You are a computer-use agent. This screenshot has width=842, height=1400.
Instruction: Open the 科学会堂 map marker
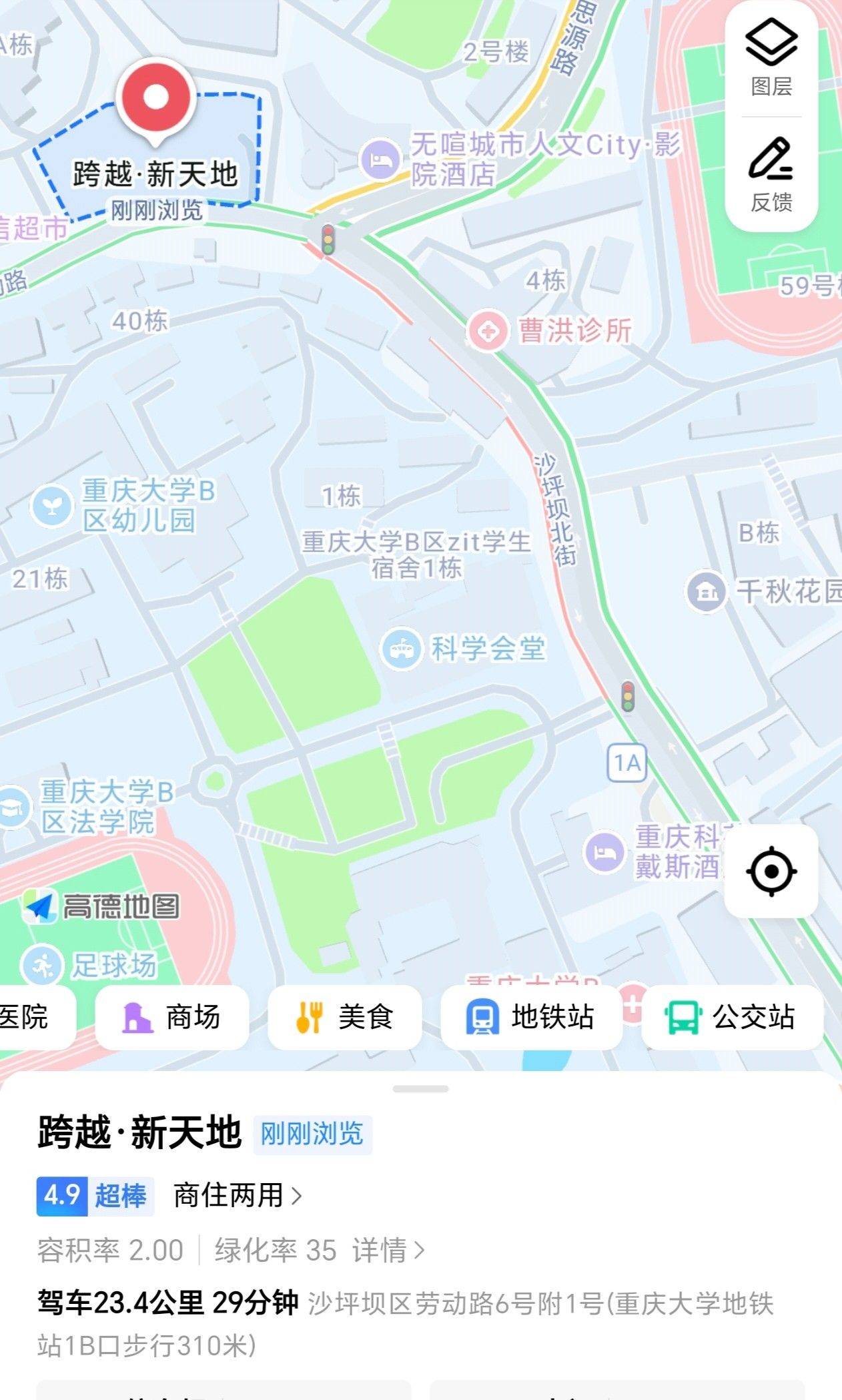[401, 648]
